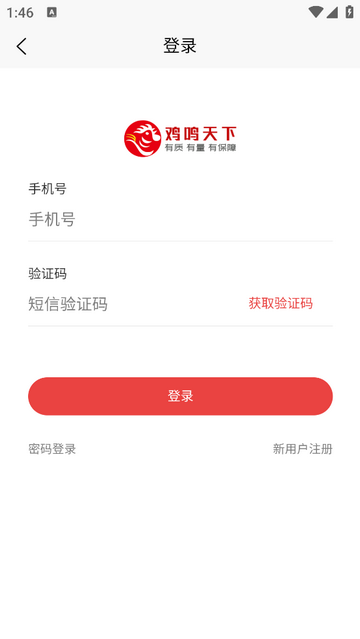Open 新用户注册 new user registration
The image size is (360, 639).
303,449
